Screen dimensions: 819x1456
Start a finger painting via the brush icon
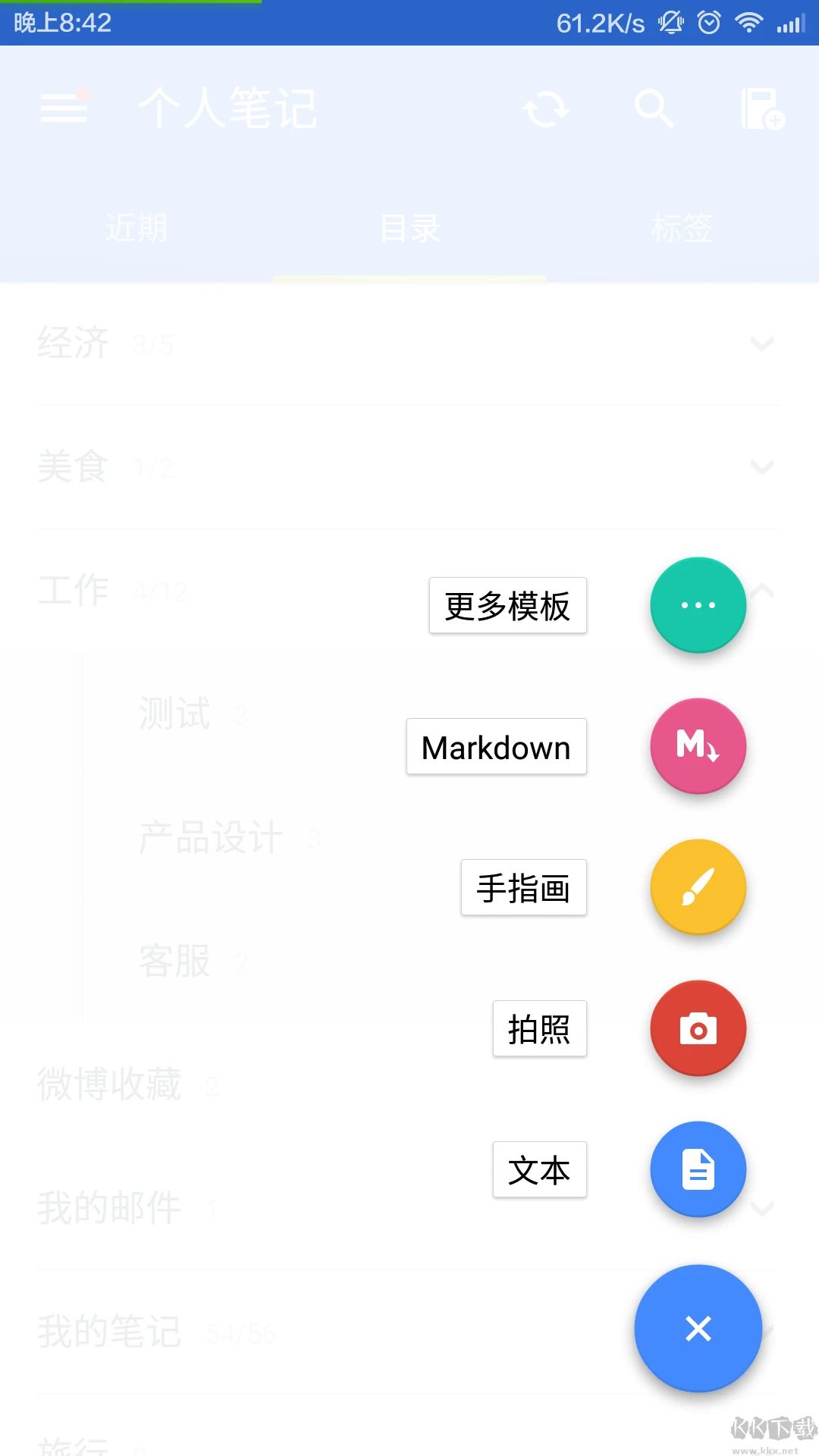pyautogui.click(x=698, y=887)
